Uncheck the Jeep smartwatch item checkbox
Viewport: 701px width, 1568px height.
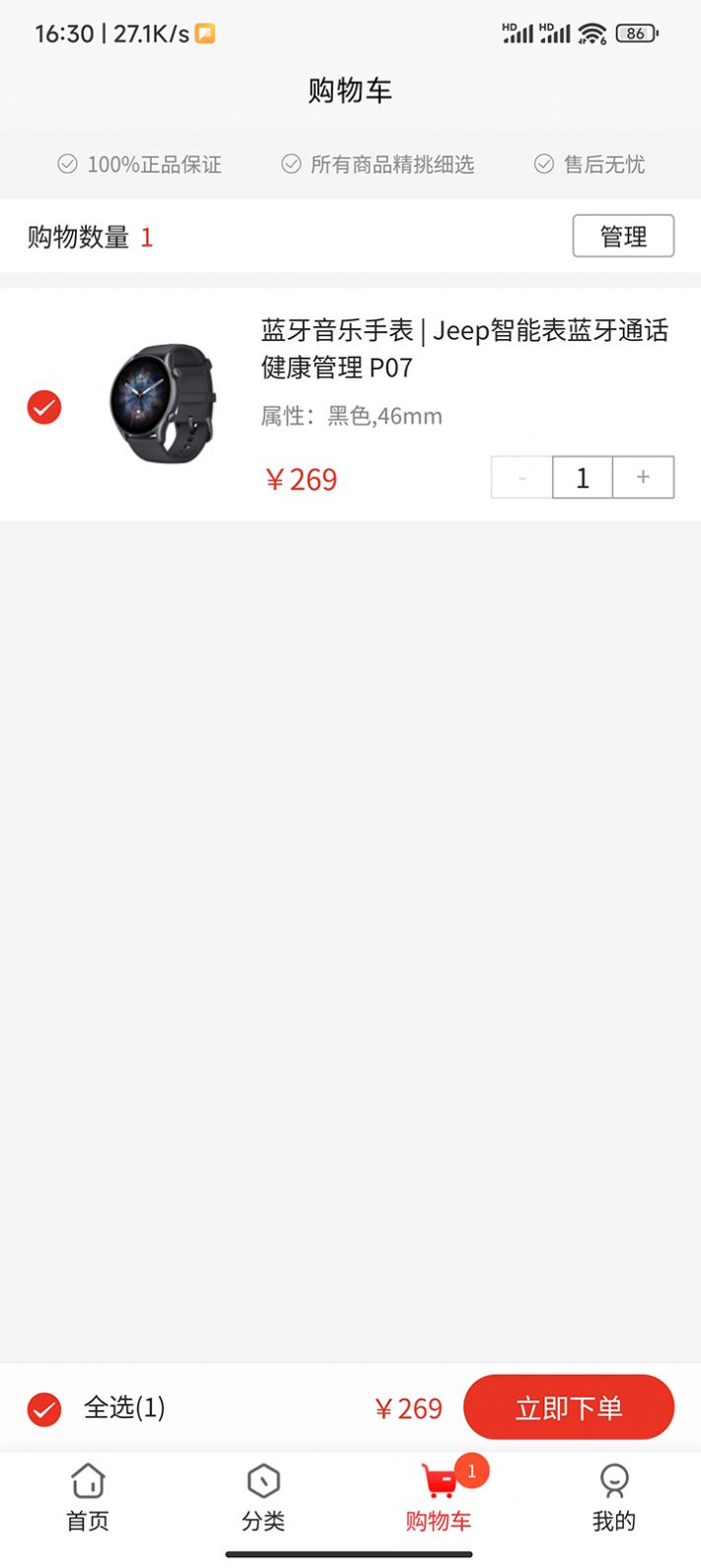point(44,407)
